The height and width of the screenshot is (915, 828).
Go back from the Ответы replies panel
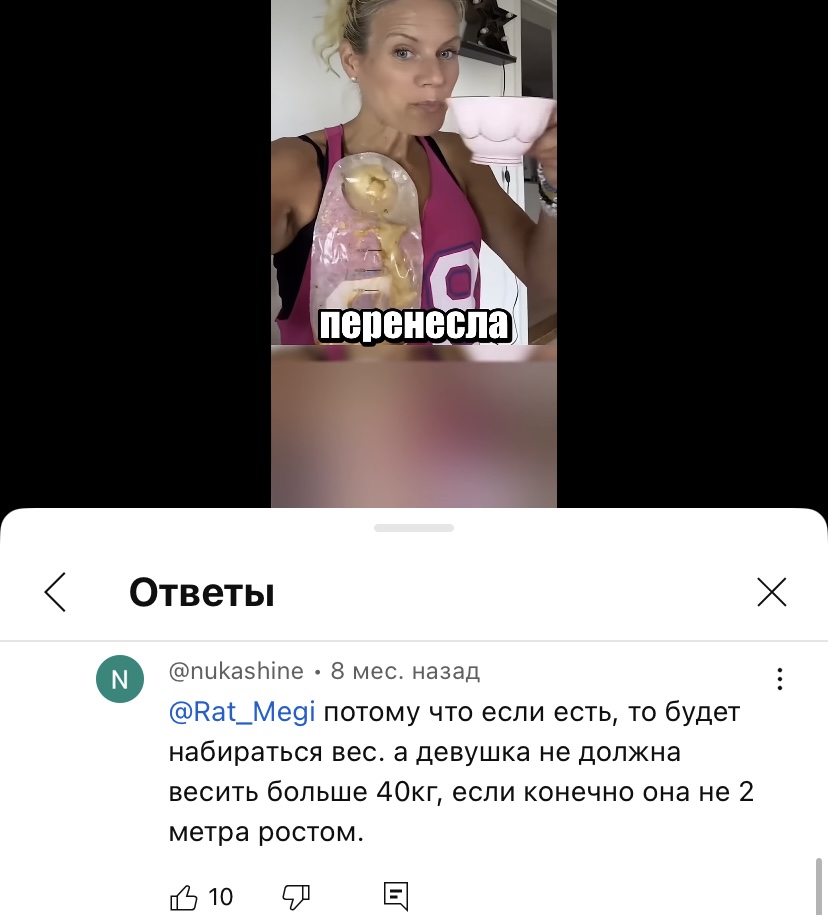(56, 592)
